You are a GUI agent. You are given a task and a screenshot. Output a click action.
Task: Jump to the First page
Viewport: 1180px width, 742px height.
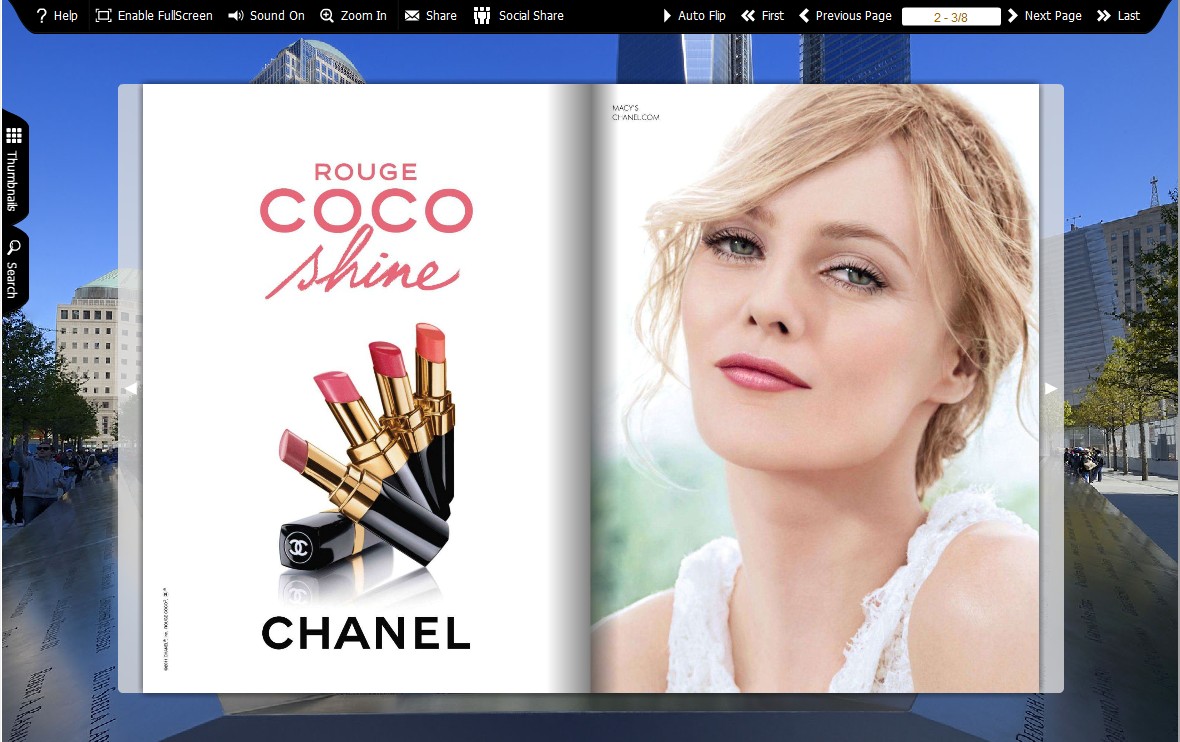[762, 16]
